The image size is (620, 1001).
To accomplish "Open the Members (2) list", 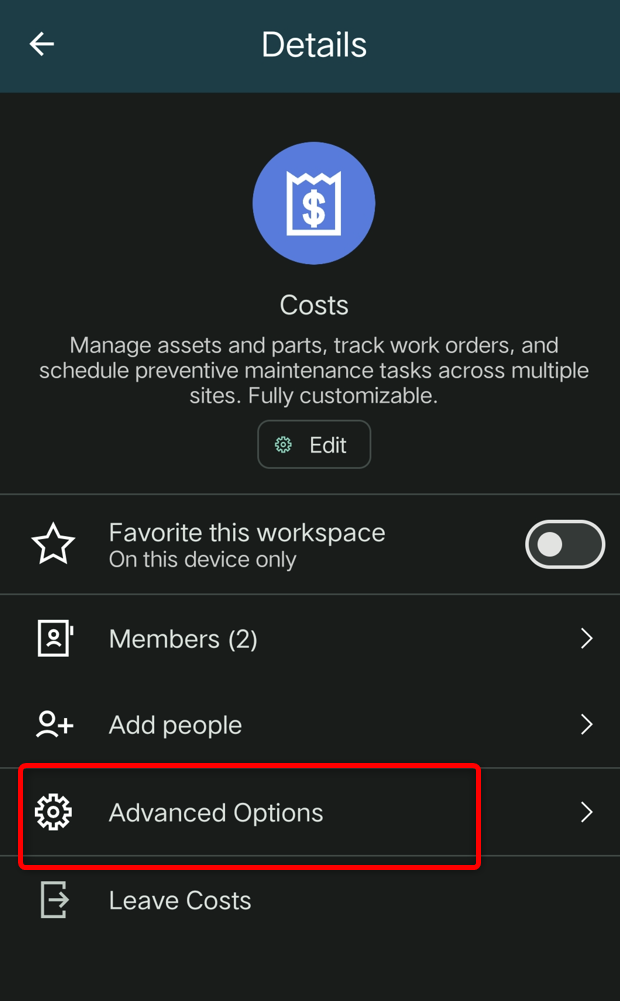I will [310, 639].
